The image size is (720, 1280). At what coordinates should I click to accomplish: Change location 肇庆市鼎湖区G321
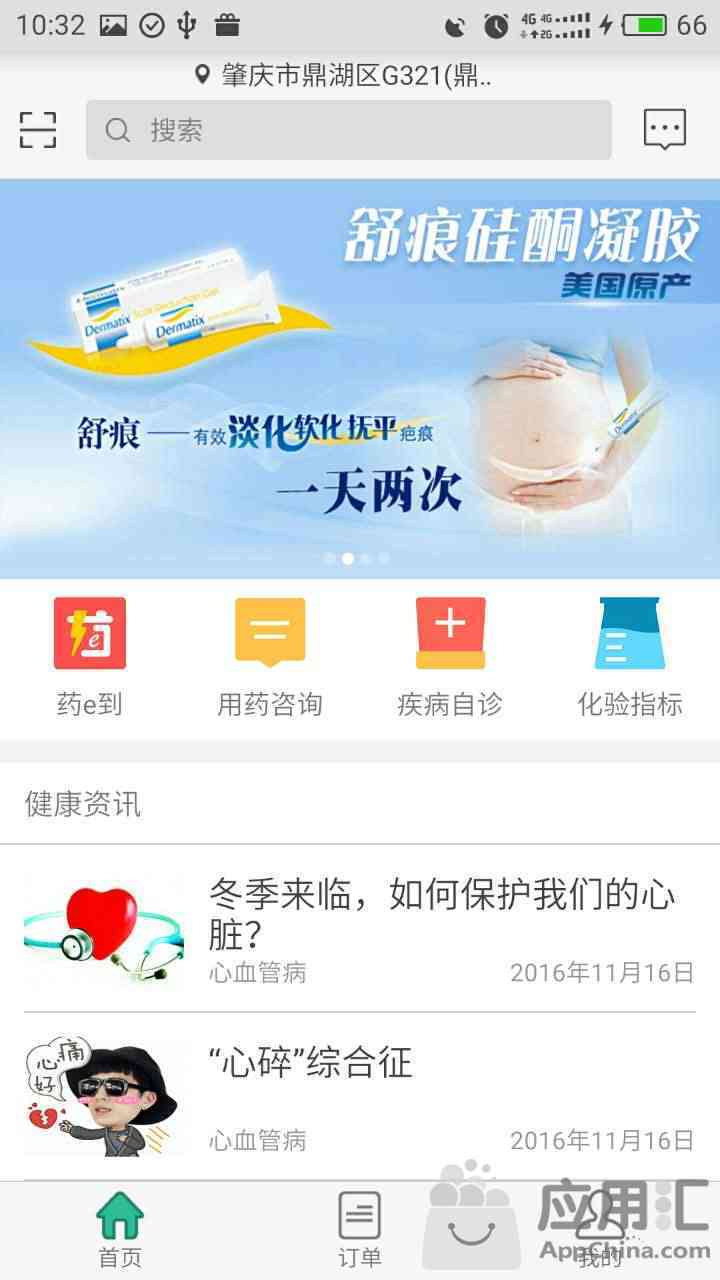[x=345, y=76]
